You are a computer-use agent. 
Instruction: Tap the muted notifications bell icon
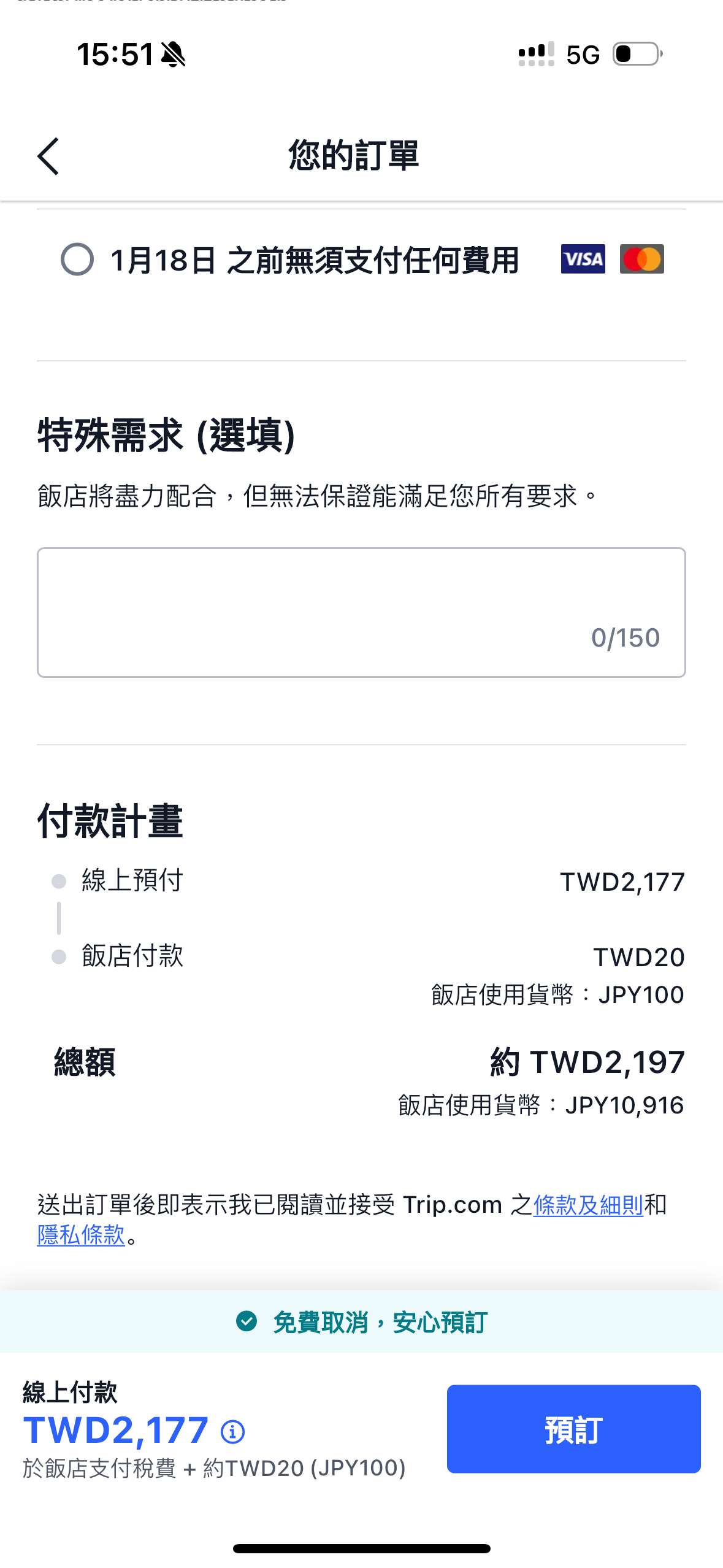[x=174, y=54]
